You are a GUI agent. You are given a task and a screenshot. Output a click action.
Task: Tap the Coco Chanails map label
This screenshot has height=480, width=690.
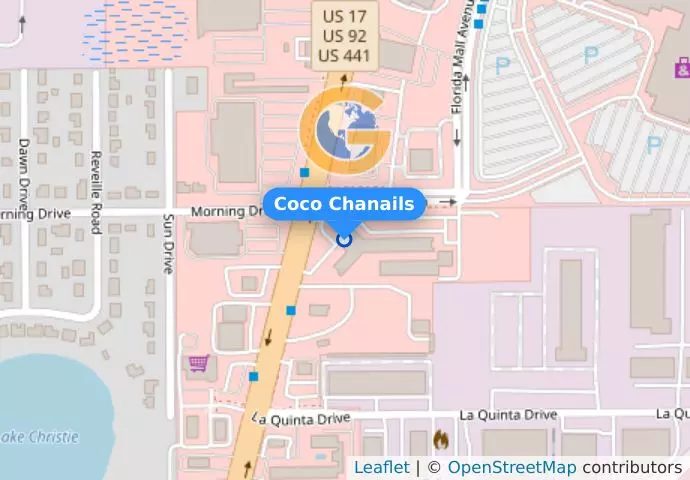[x=344, y=204]
